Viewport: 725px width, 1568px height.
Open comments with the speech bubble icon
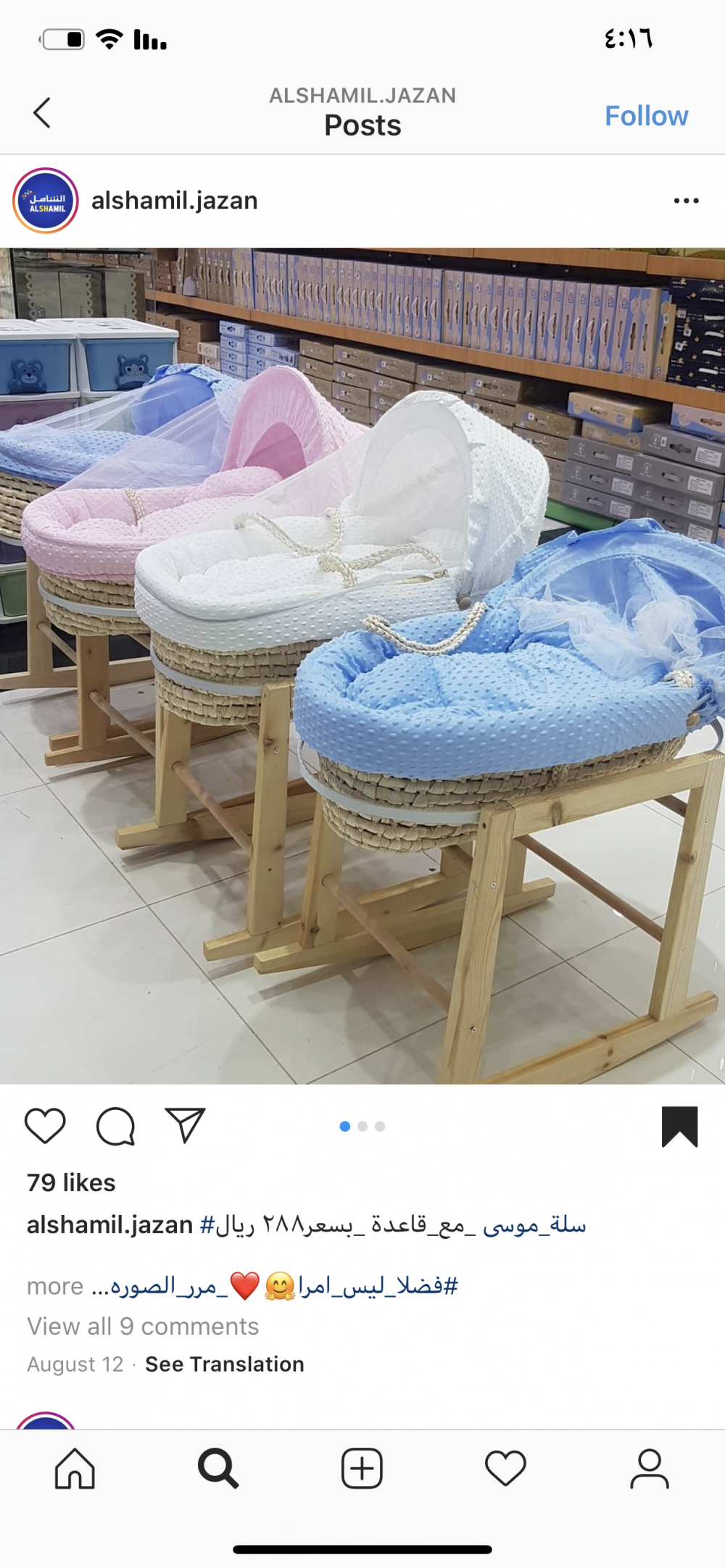click(x=116, y=1126)
